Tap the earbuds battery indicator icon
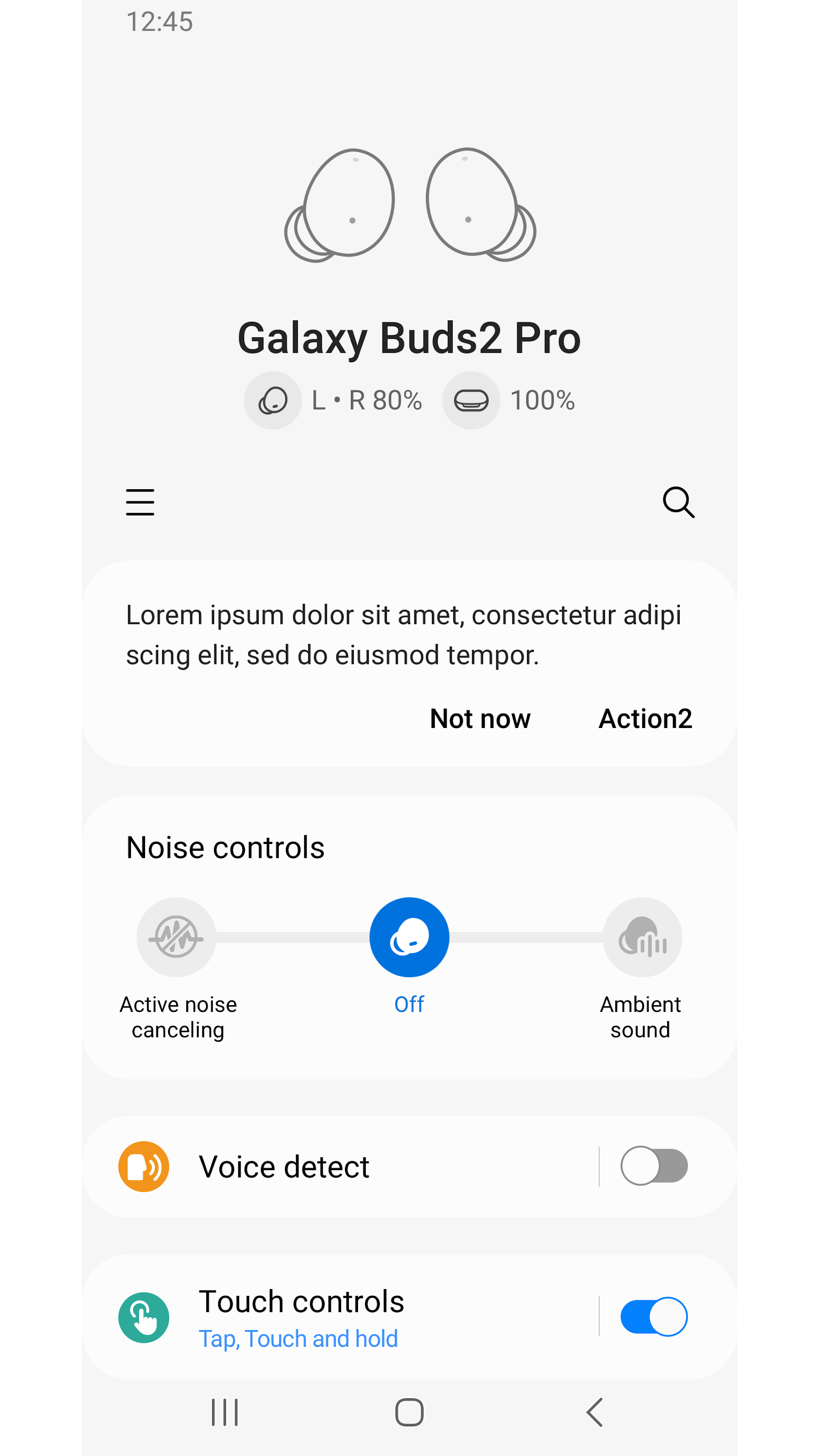Image resolution: width=819 pixels, height=1456 pixels. click(x=273, y=400)
